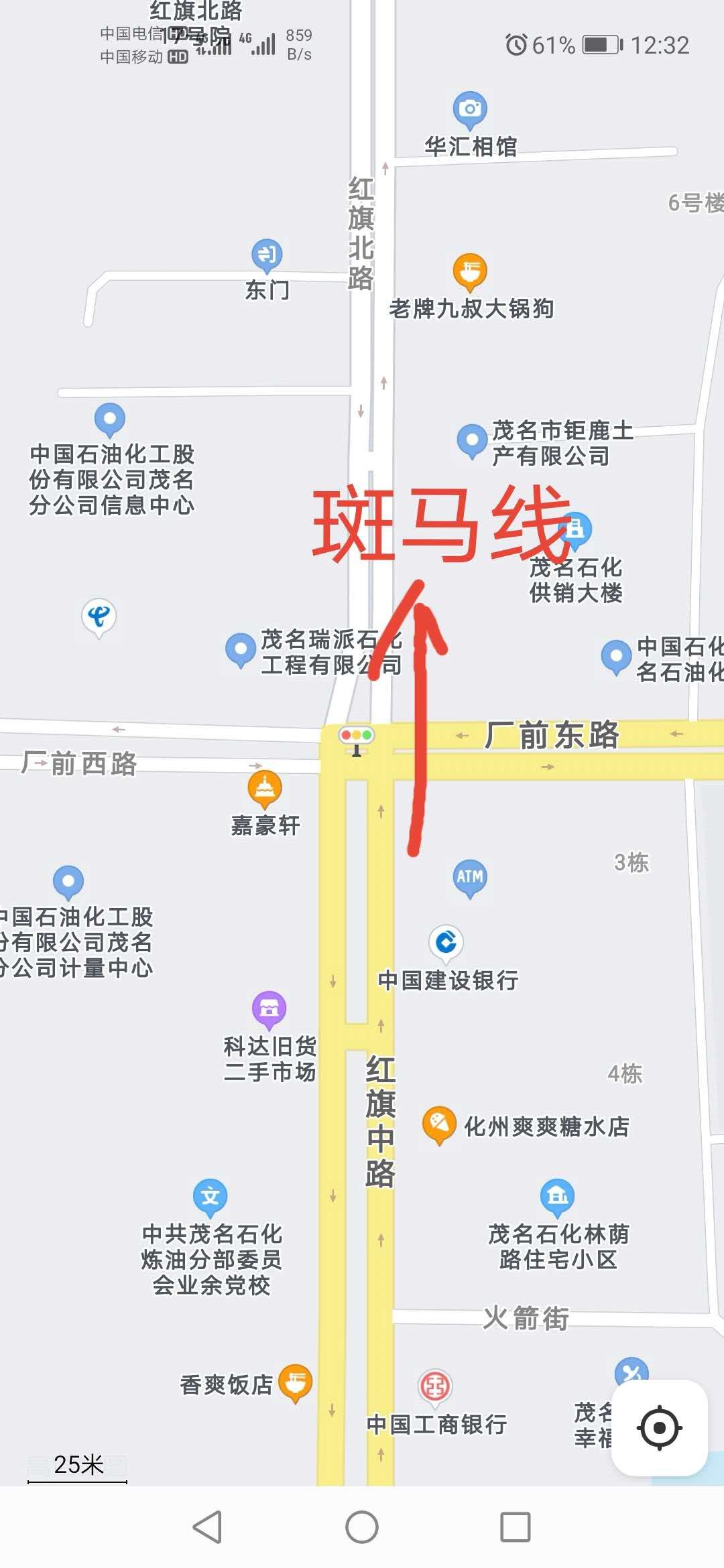724x1568 pixels.
Task: Open 化州爽爽糖水店 dessert shop marker
Action: tap(440, 1124)
